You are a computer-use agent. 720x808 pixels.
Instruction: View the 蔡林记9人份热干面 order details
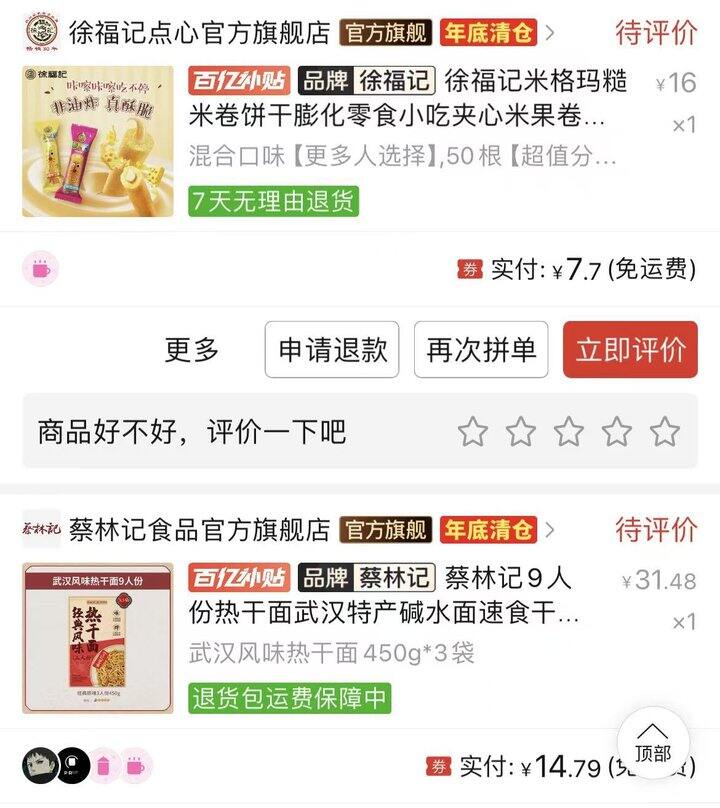(400, 609)
